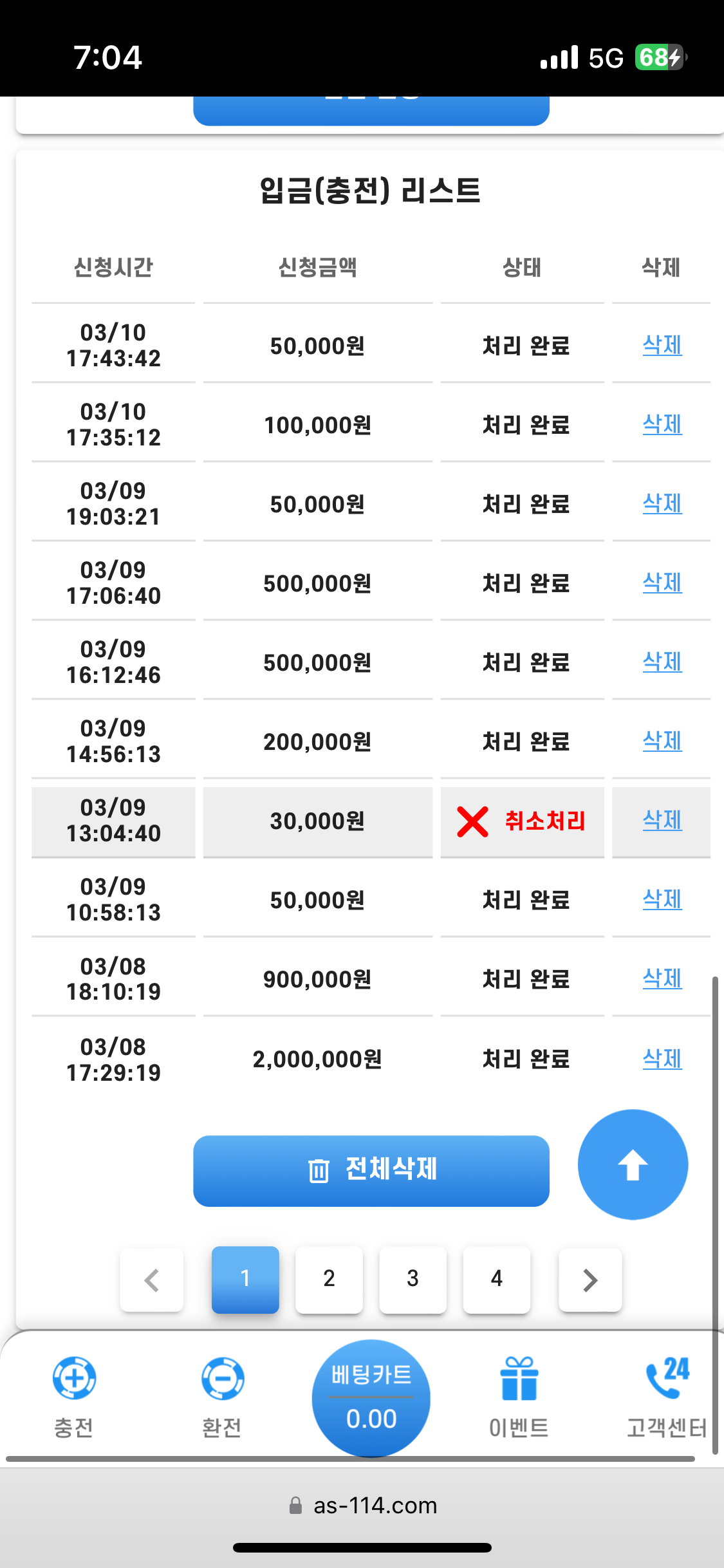This screenshot has height=1568, width=724.
Task: Go to the next page arrow
Action: pyautogui.click(x=590, y=1280)
